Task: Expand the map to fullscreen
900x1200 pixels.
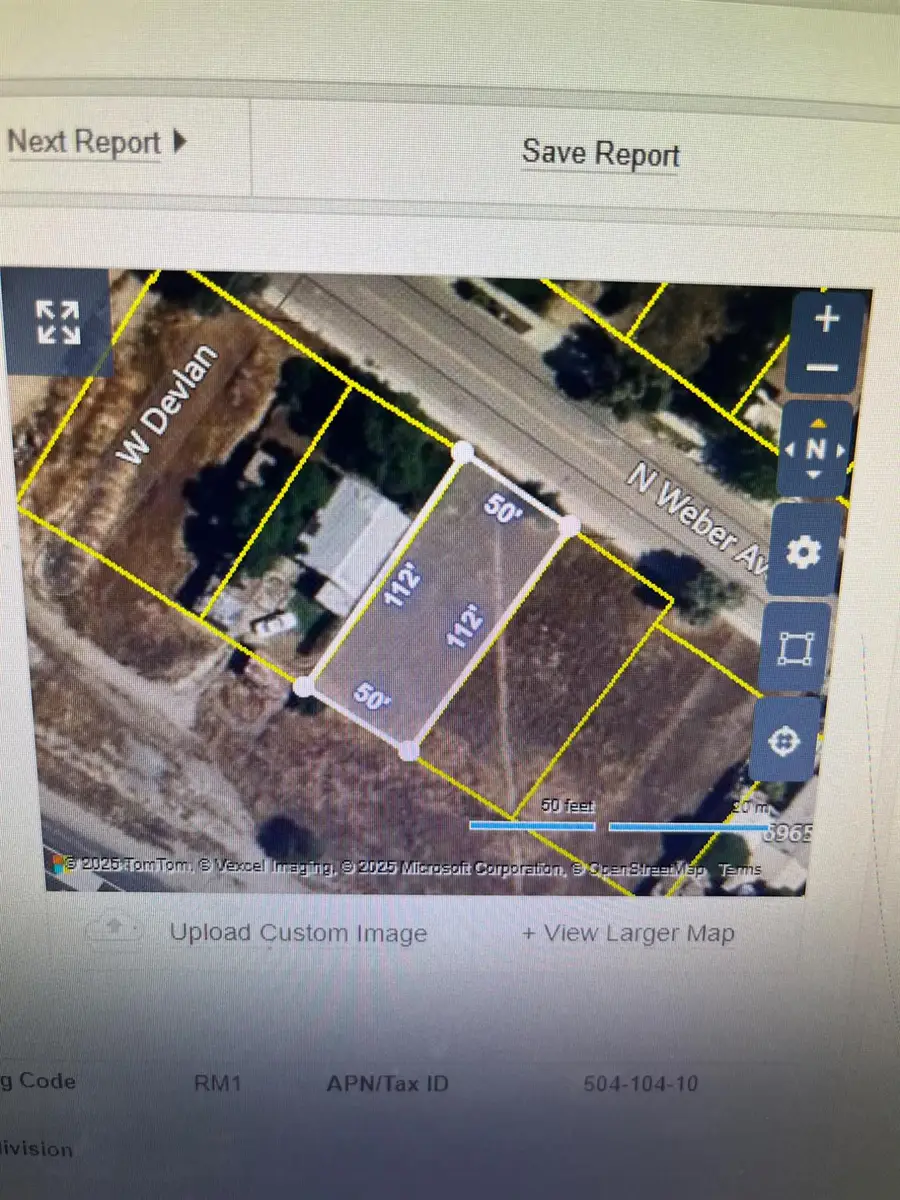Action: click(57, 323)
